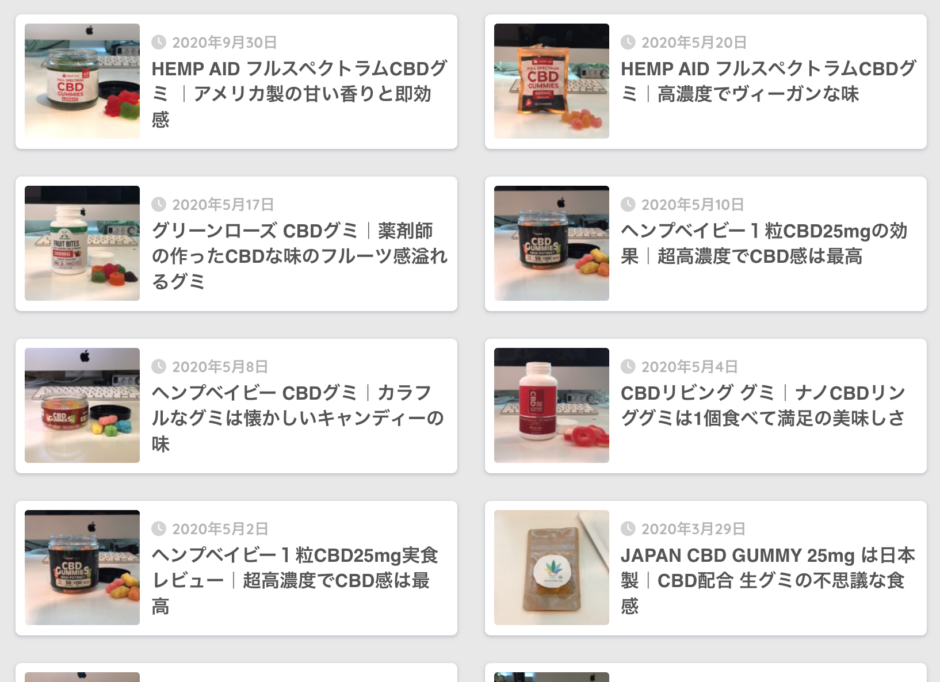940x682 pixels.
Task: Open the ヘンプベイビー CBDグミ カラフルなグミ article
Action: (x=298, y=418)
